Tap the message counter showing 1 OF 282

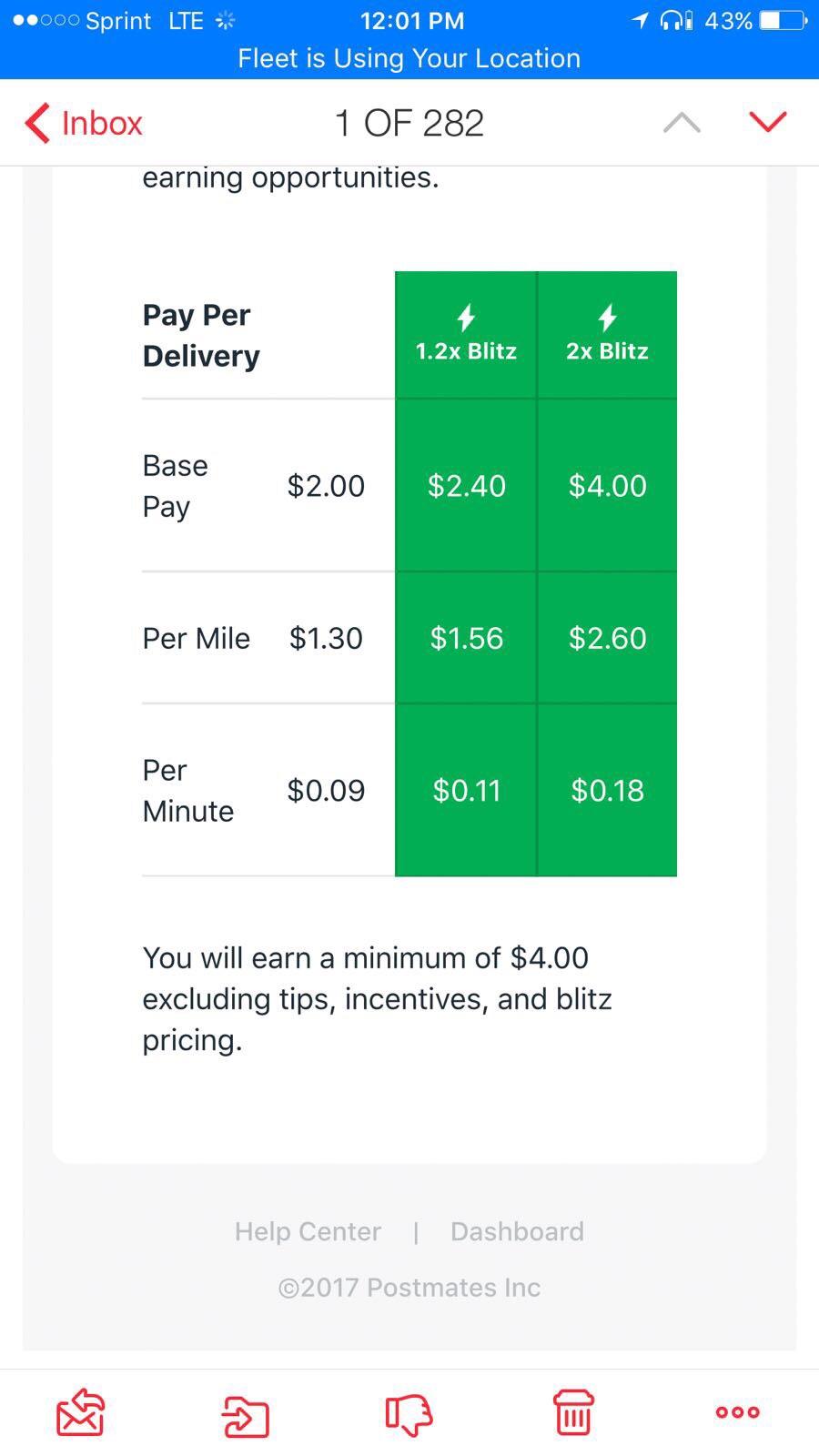409,122
